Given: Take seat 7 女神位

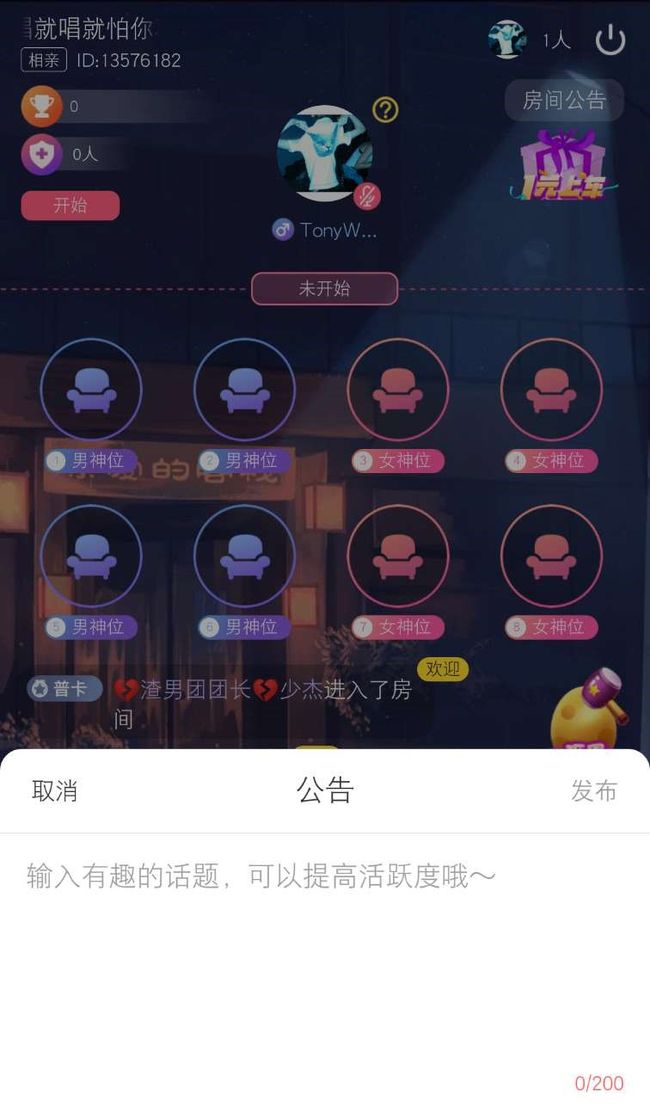Looking at the screenshot, I should coord(398,556).
